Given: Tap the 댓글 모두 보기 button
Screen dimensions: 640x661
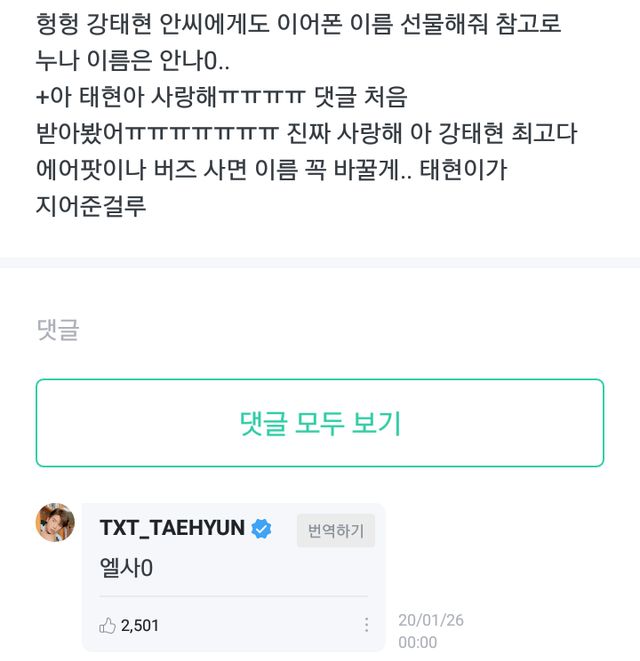Looking at the screenshot, I should pos(320,423).
